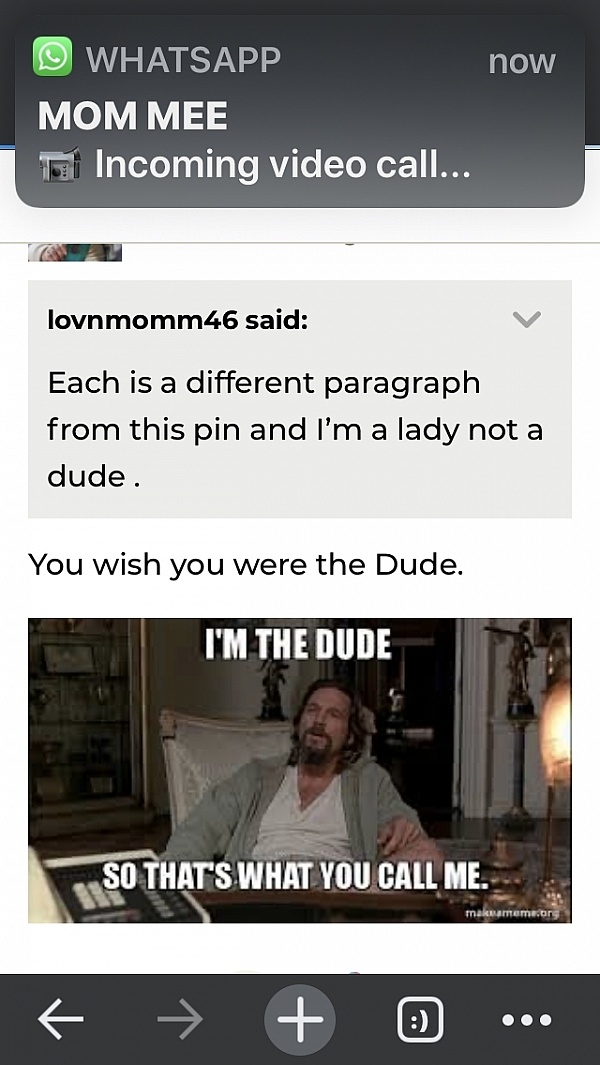This screenshot has width=600, height=1065.
Task: Open the "I'm the Dude" meme image
Action: [299, 770]
